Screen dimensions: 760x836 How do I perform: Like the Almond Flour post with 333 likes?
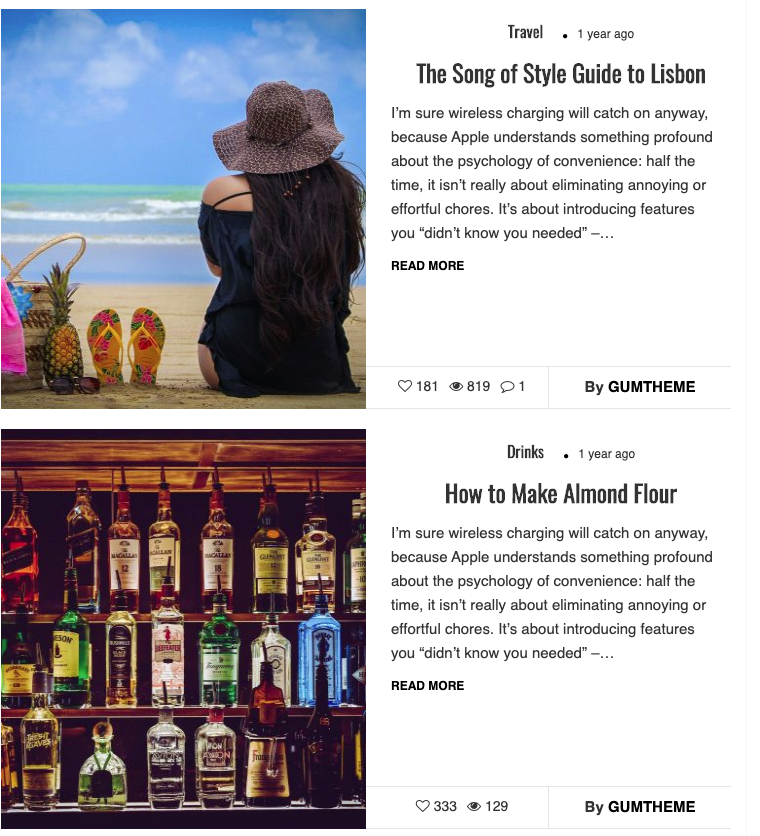pyautogui.click(x=435, y=806)
